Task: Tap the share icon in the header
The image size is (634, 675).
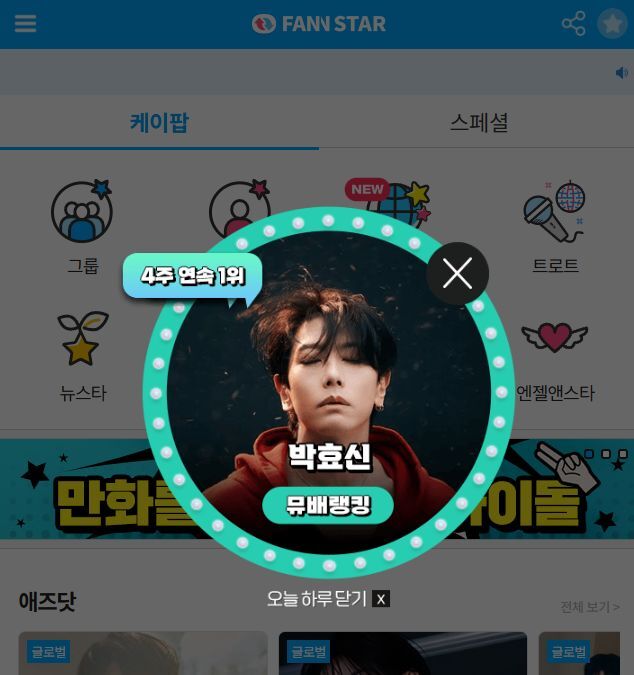Action: [x=573, y=24]
